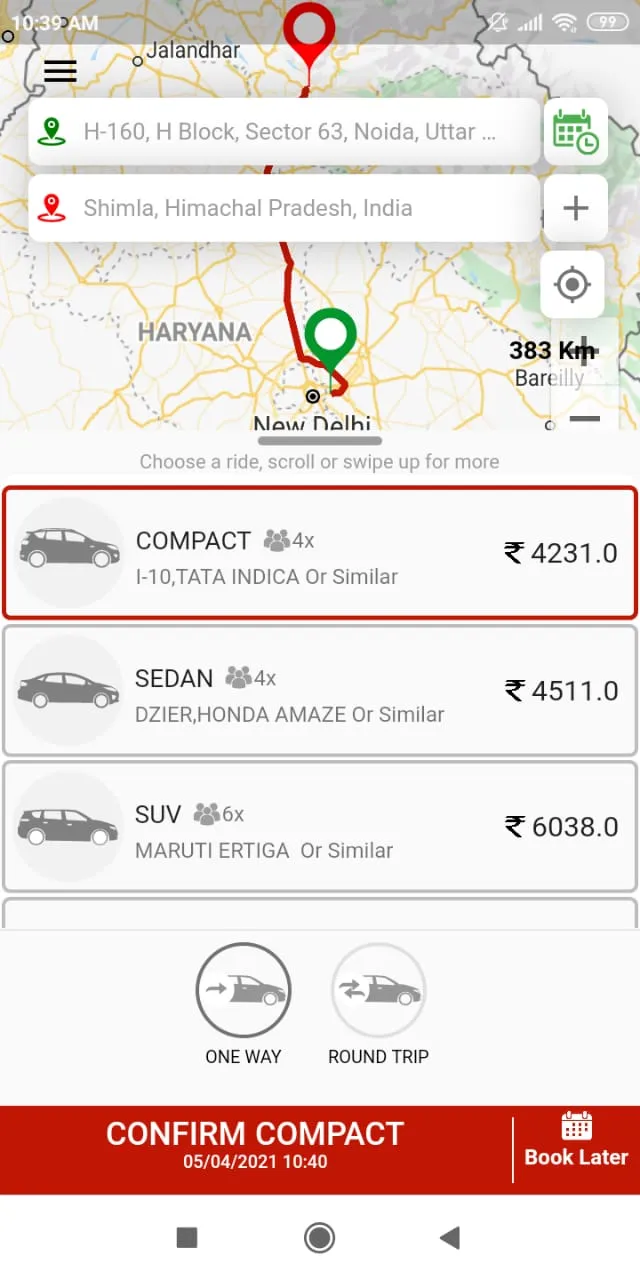The height and width of the screenshot is (1280, 640).
Task: Open the hamburger drawer menu
Action: click(x=60, y=71)
